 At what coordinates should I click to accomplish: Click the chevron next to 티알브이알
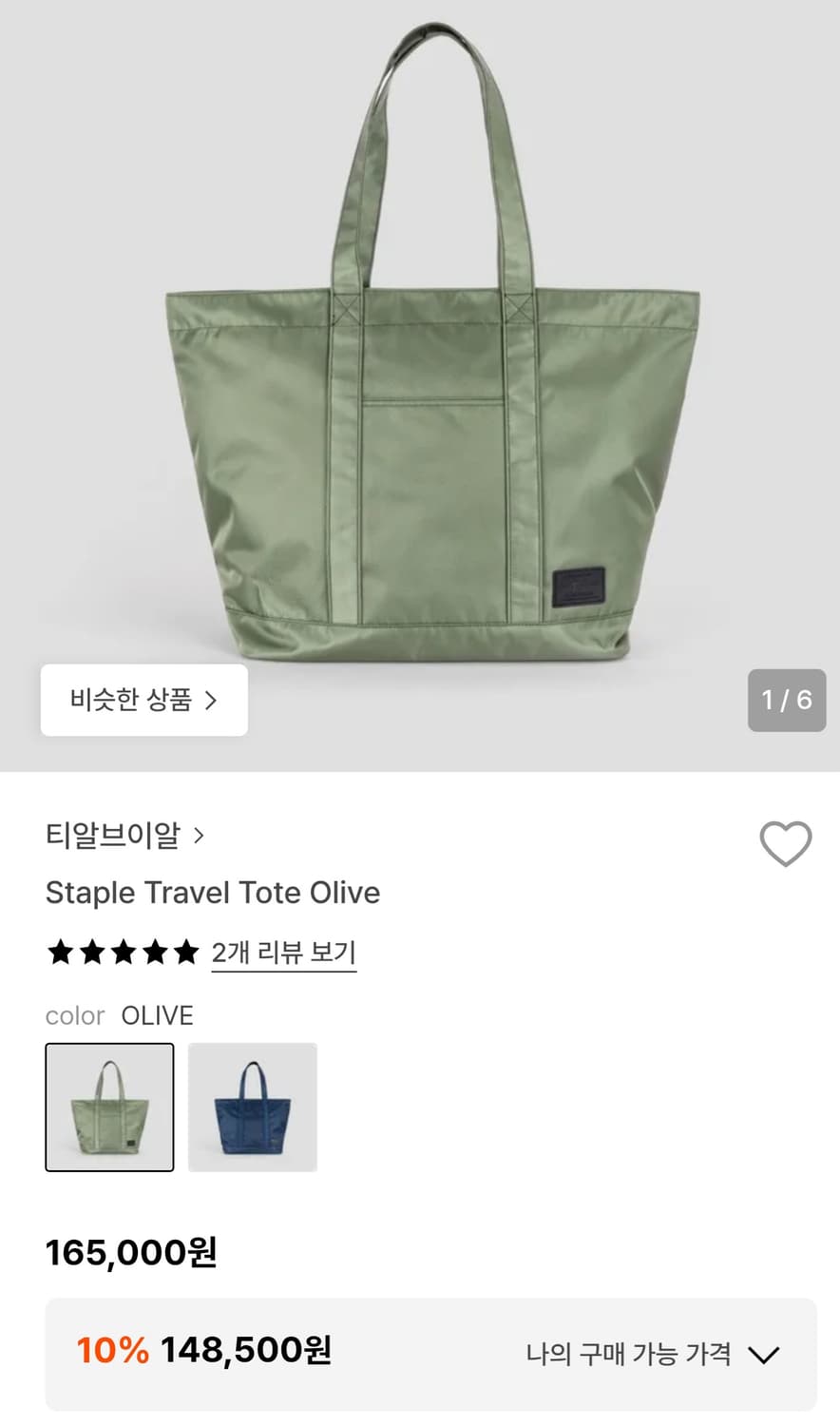click(x=200, y=836)
